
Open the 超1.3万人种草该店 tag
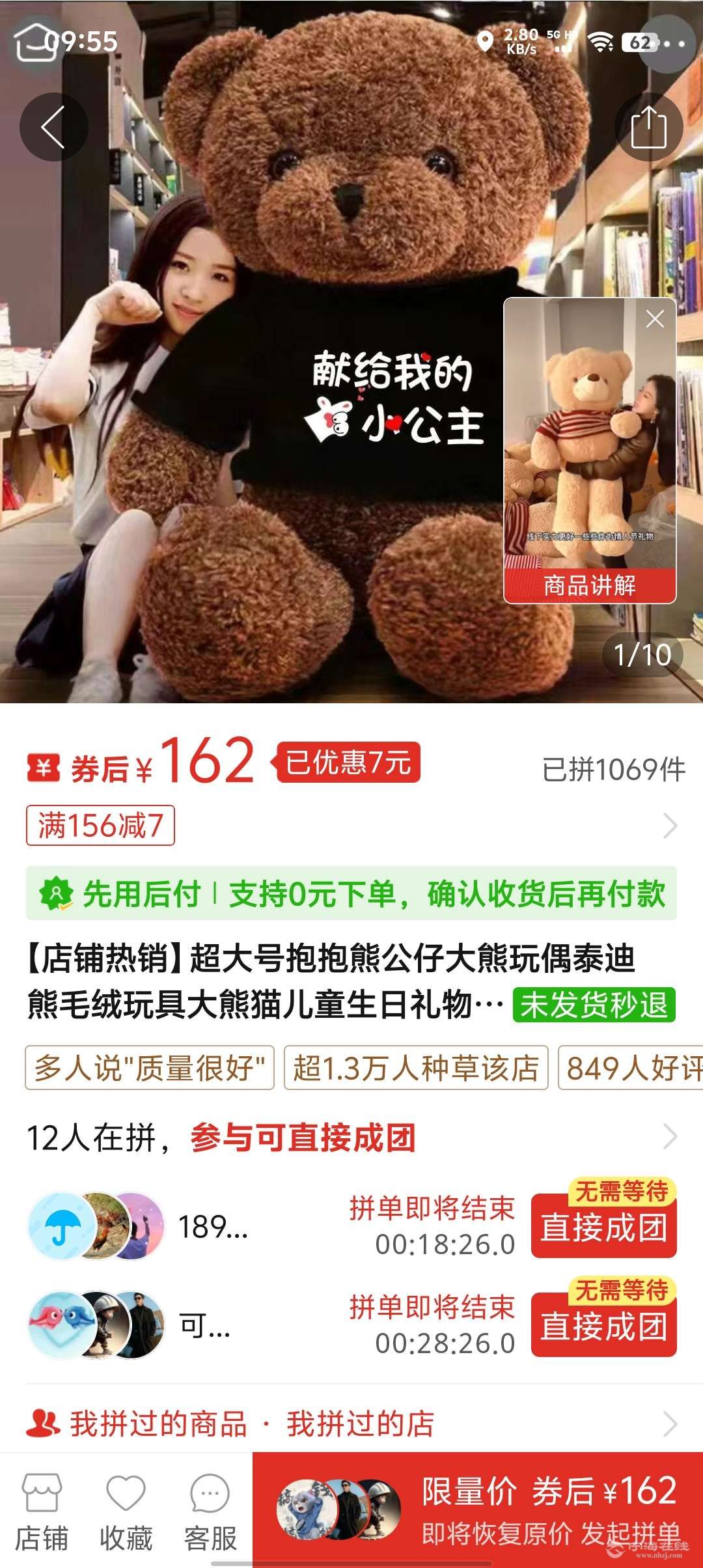(x=416, y=1068)
